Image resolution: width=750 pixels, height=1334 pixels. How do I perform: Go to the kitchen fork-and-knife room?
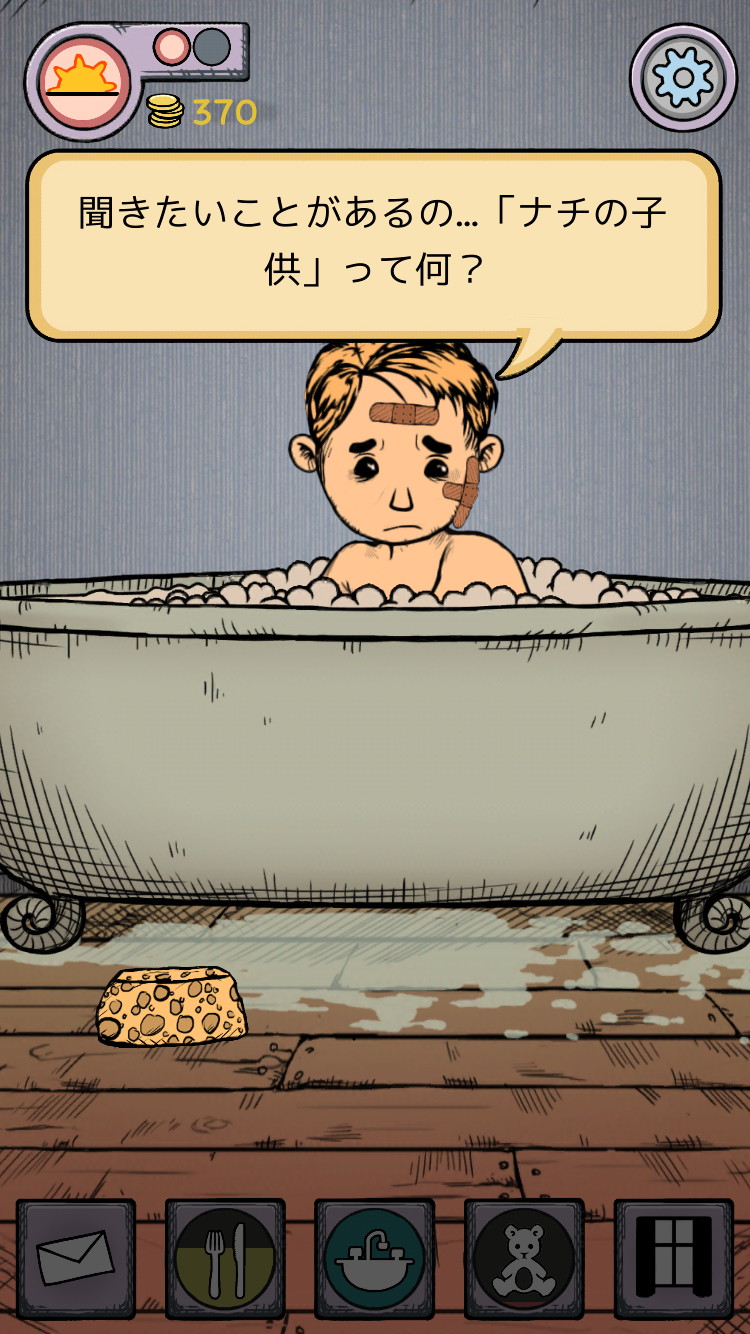coord(225,1258)
